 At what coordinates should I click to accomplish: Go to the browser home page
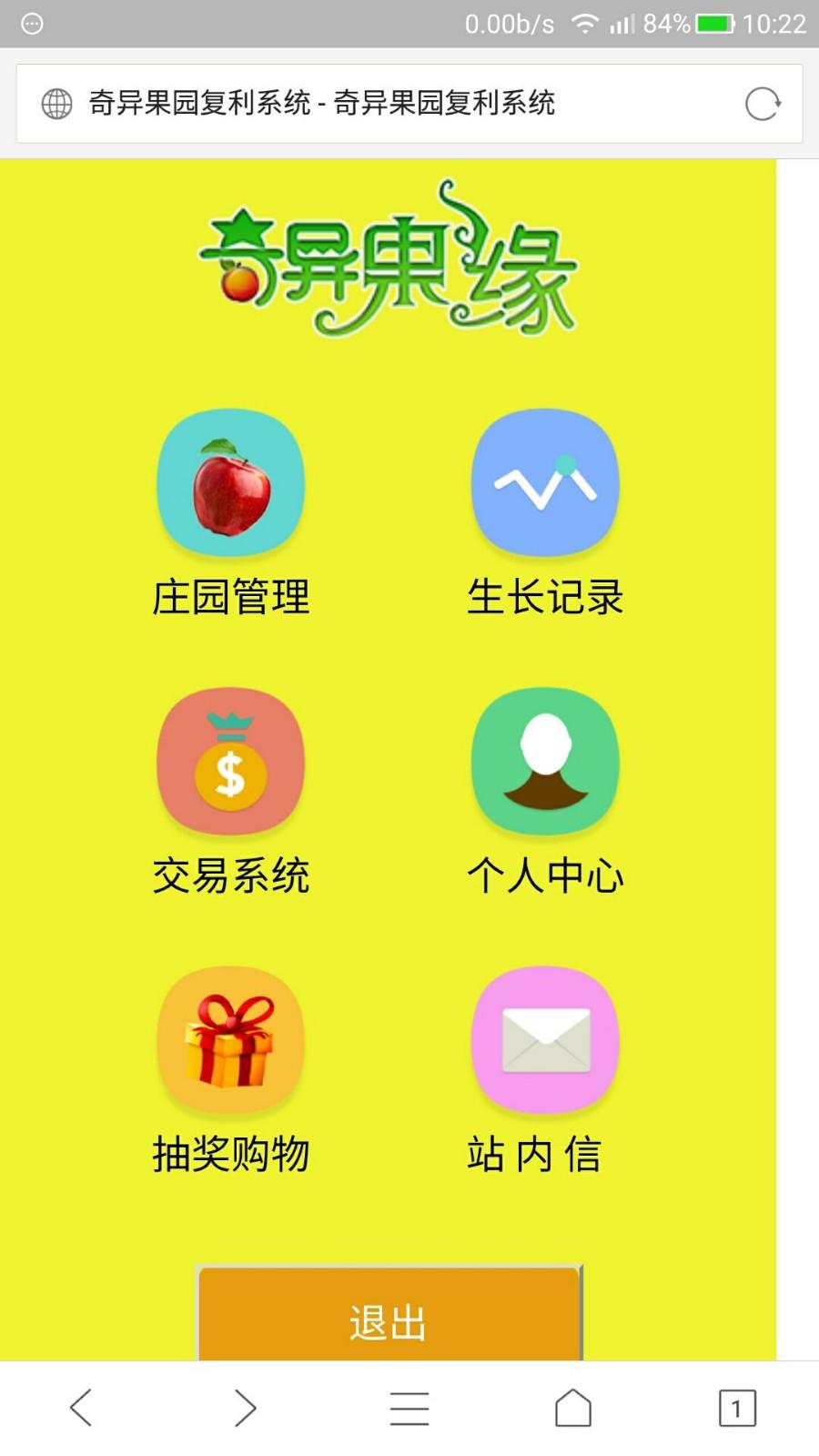coord(573,1408)
